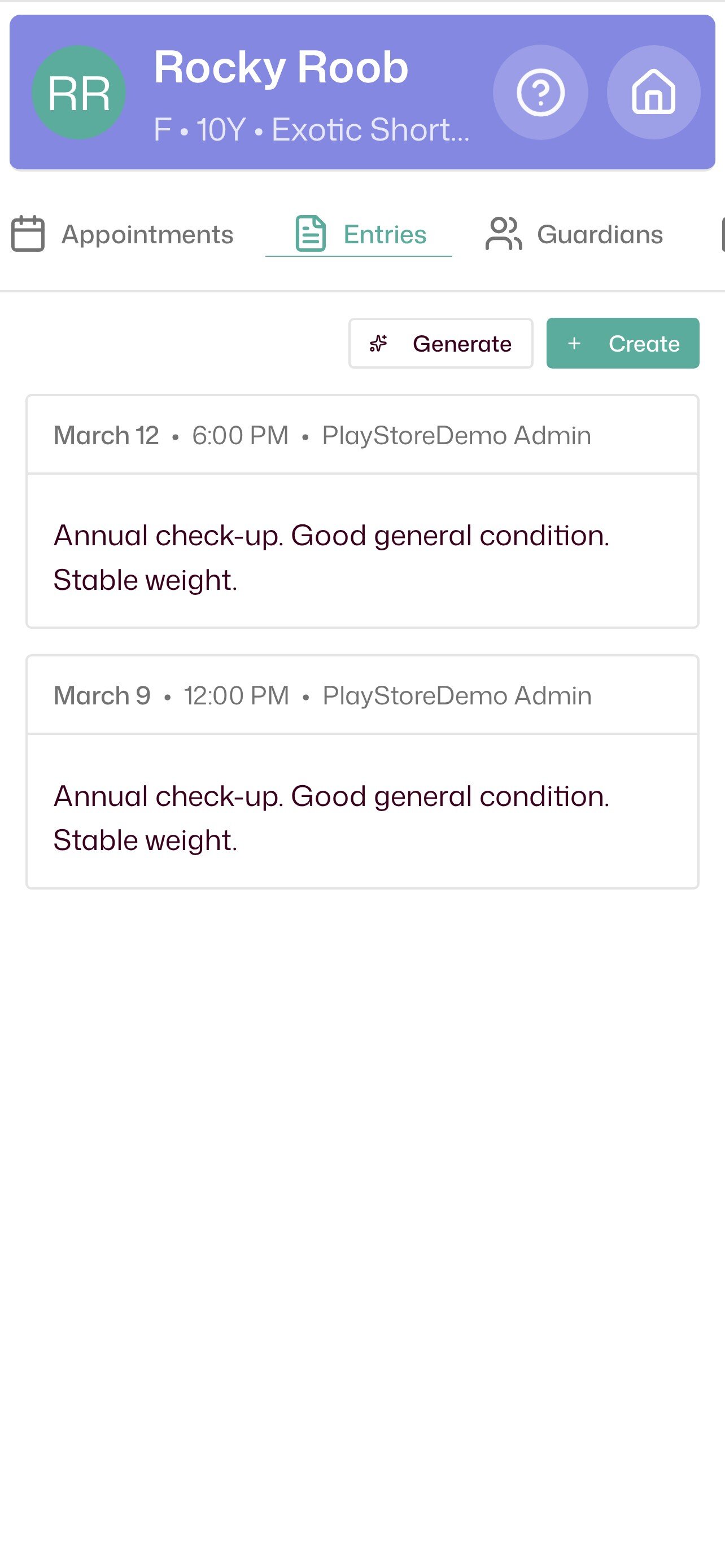Switch to the Guardians tab
This screenshot has height=1568, width=725.
[x=600, y=234]
